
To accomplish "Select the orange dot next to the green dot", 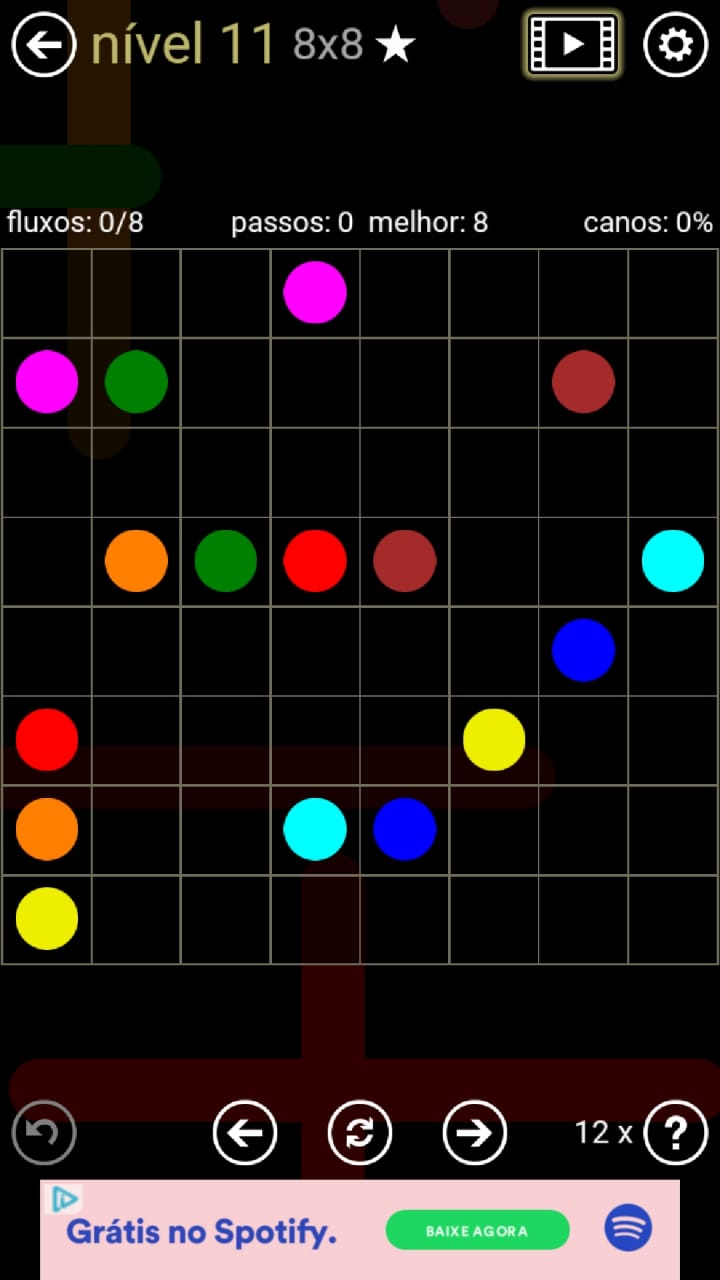I will pos(136,560).
